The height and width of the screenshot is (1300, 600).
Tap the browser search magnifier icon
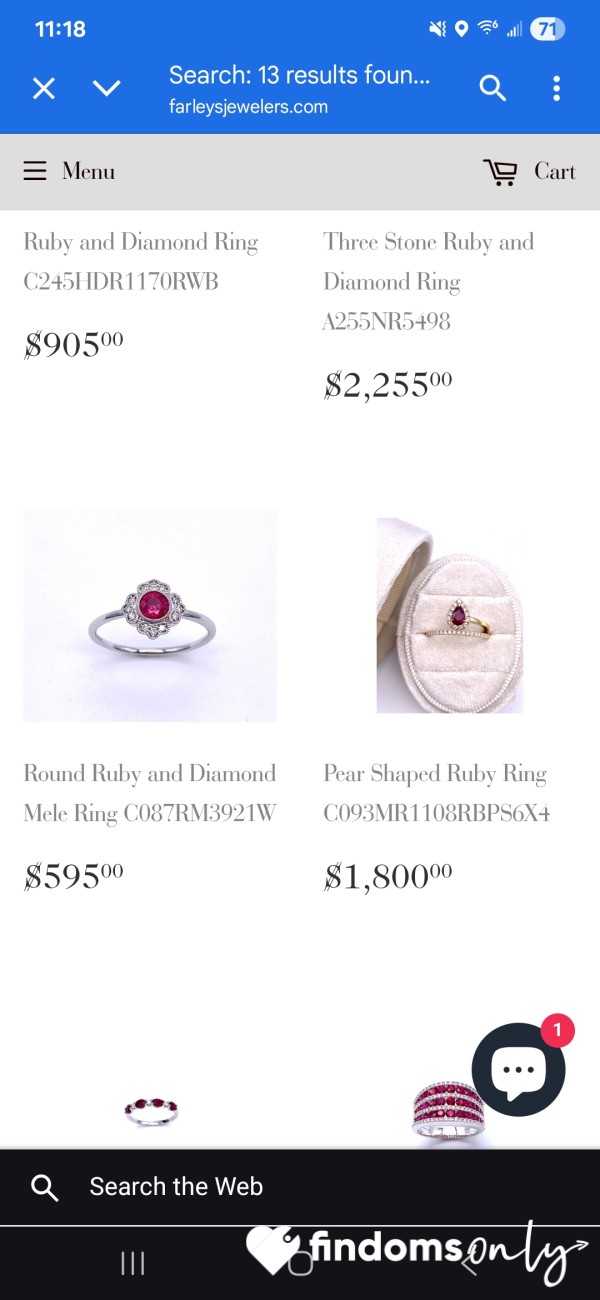(x=493, y=88)
